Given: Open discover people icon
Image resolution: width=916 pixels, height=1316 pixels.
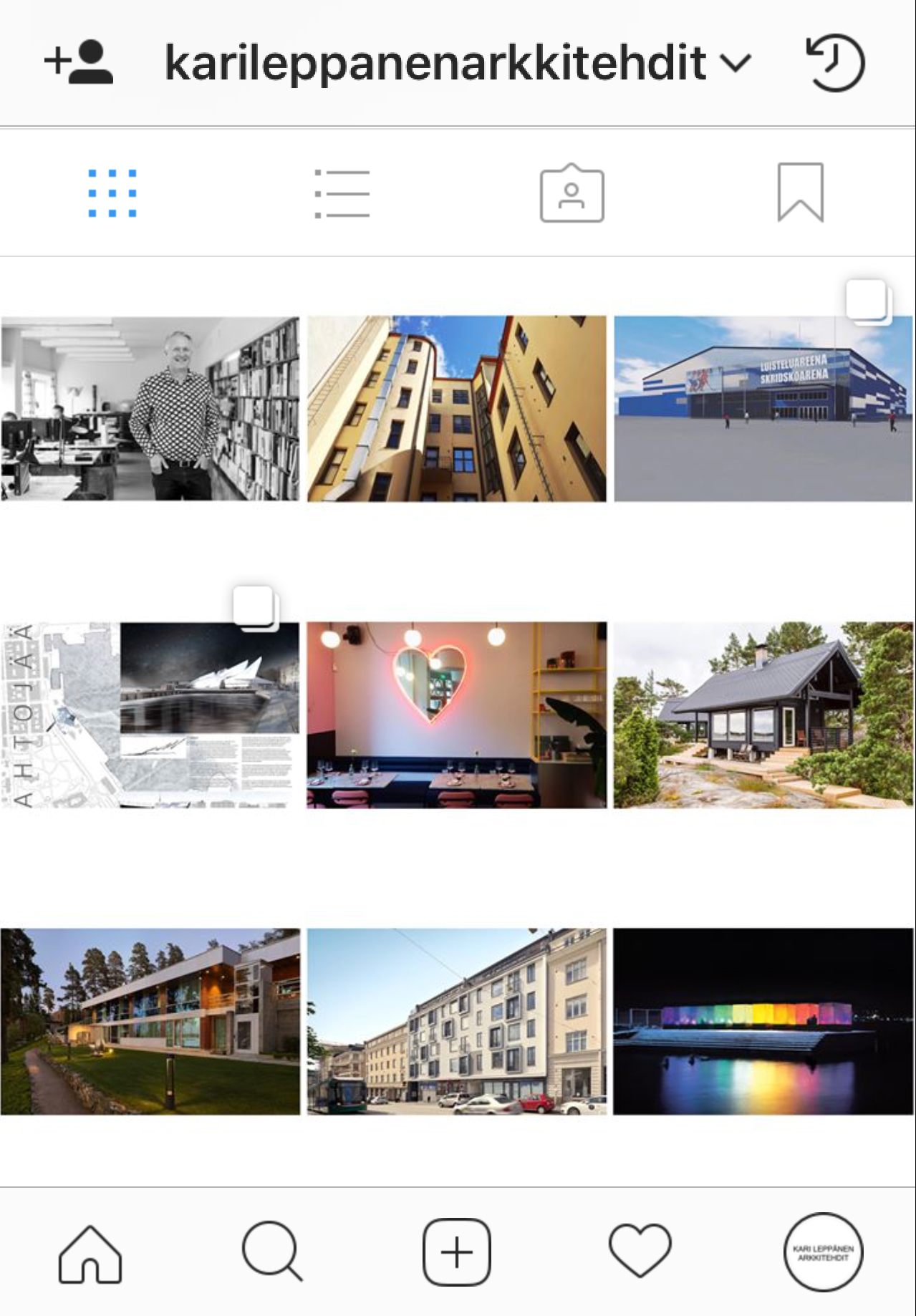Looking at the screenshot, I should [x=79, y=62].
